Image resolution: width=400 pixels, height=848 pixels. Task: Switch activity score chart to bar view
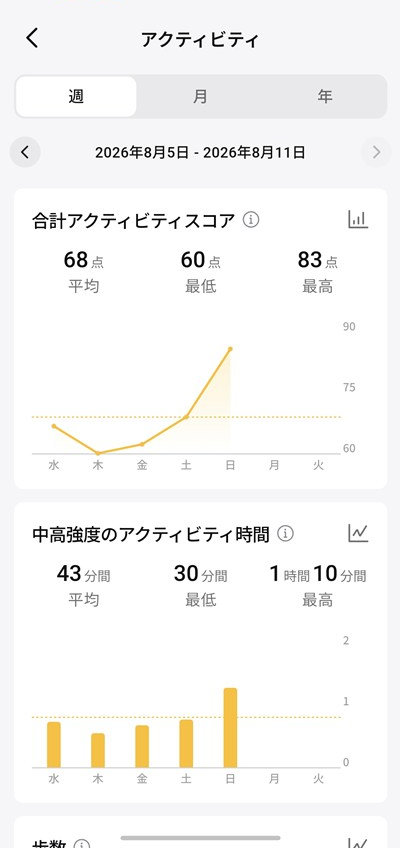click(x=358, y=220)
